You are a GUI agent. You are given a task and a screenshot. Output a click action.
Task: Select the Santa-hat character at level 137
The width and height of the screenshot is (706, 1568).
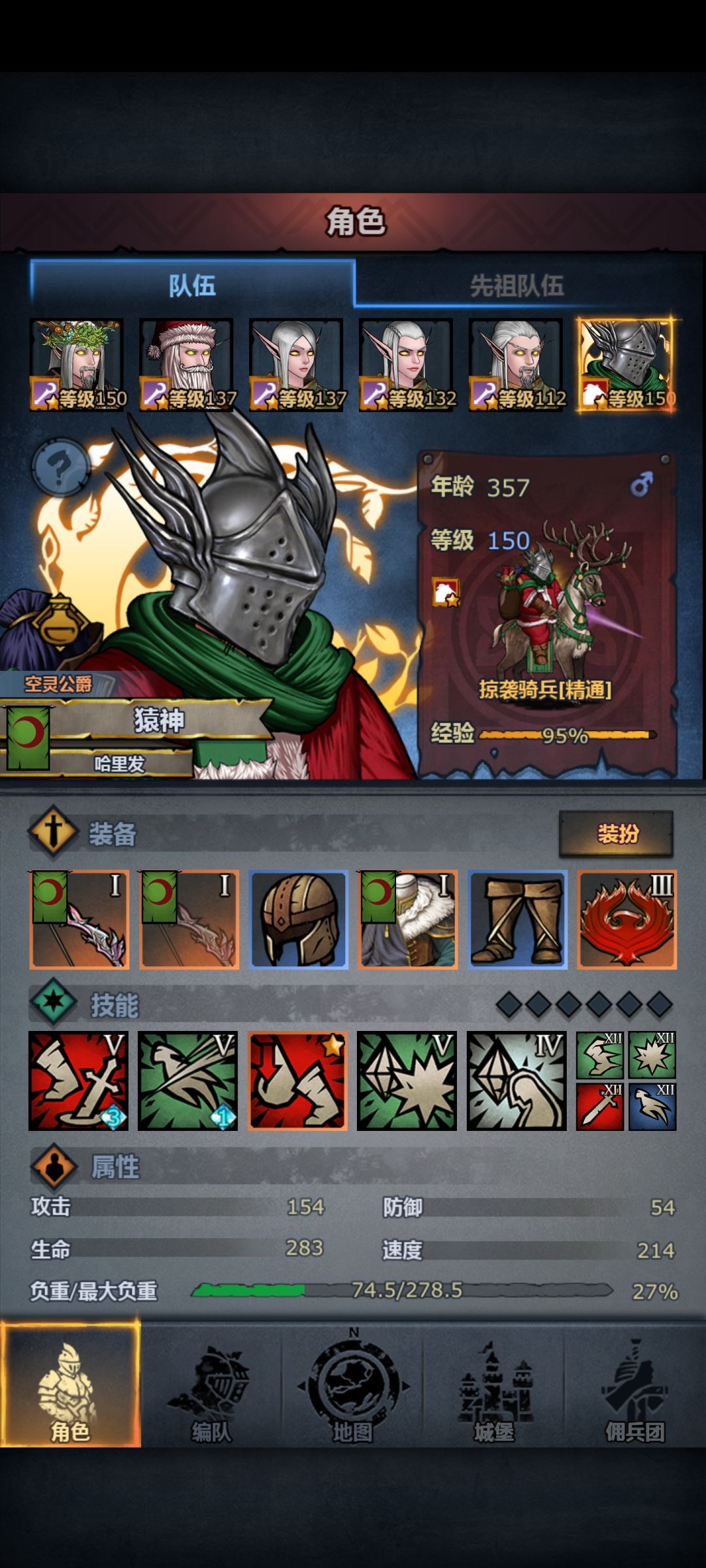(186, 365)
